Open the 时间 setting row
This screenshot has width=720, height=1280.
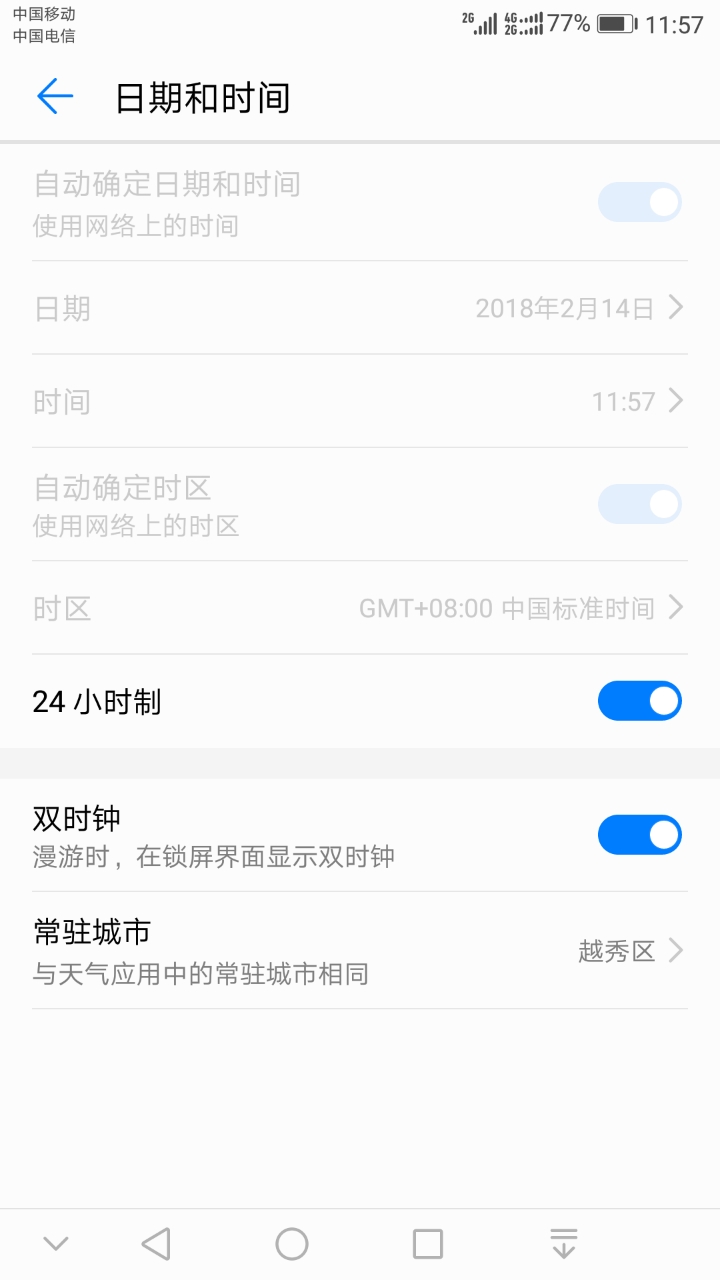point(360,401)
